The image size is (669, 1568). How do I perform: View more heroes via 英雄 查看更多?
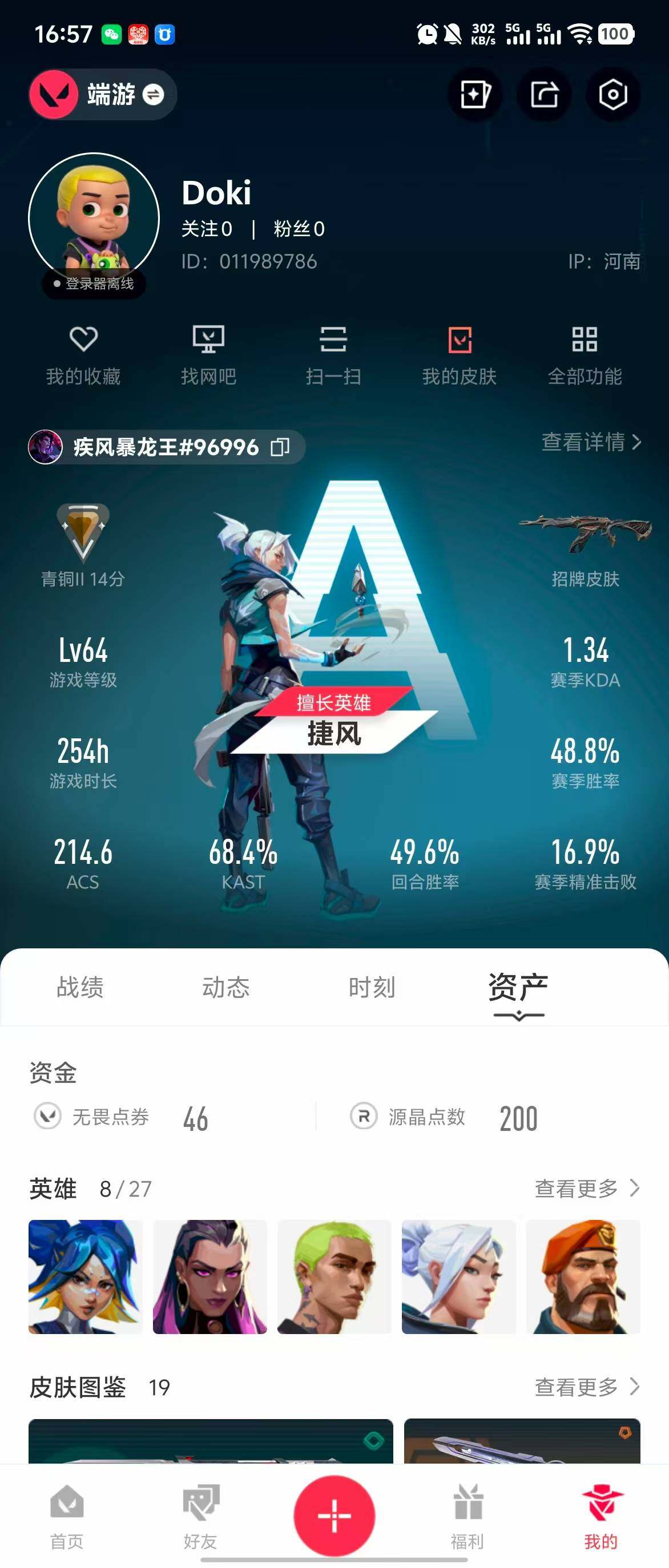(586, 1187)
